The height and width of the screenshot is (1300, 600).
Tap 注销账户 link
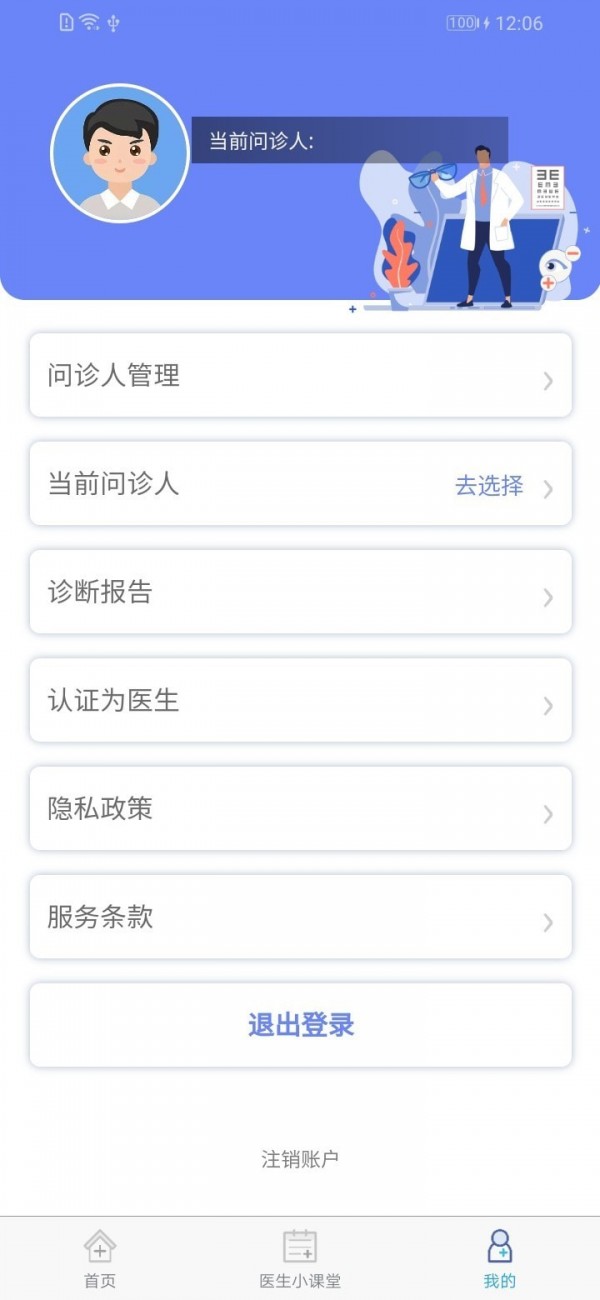(x=300, y=1159)
